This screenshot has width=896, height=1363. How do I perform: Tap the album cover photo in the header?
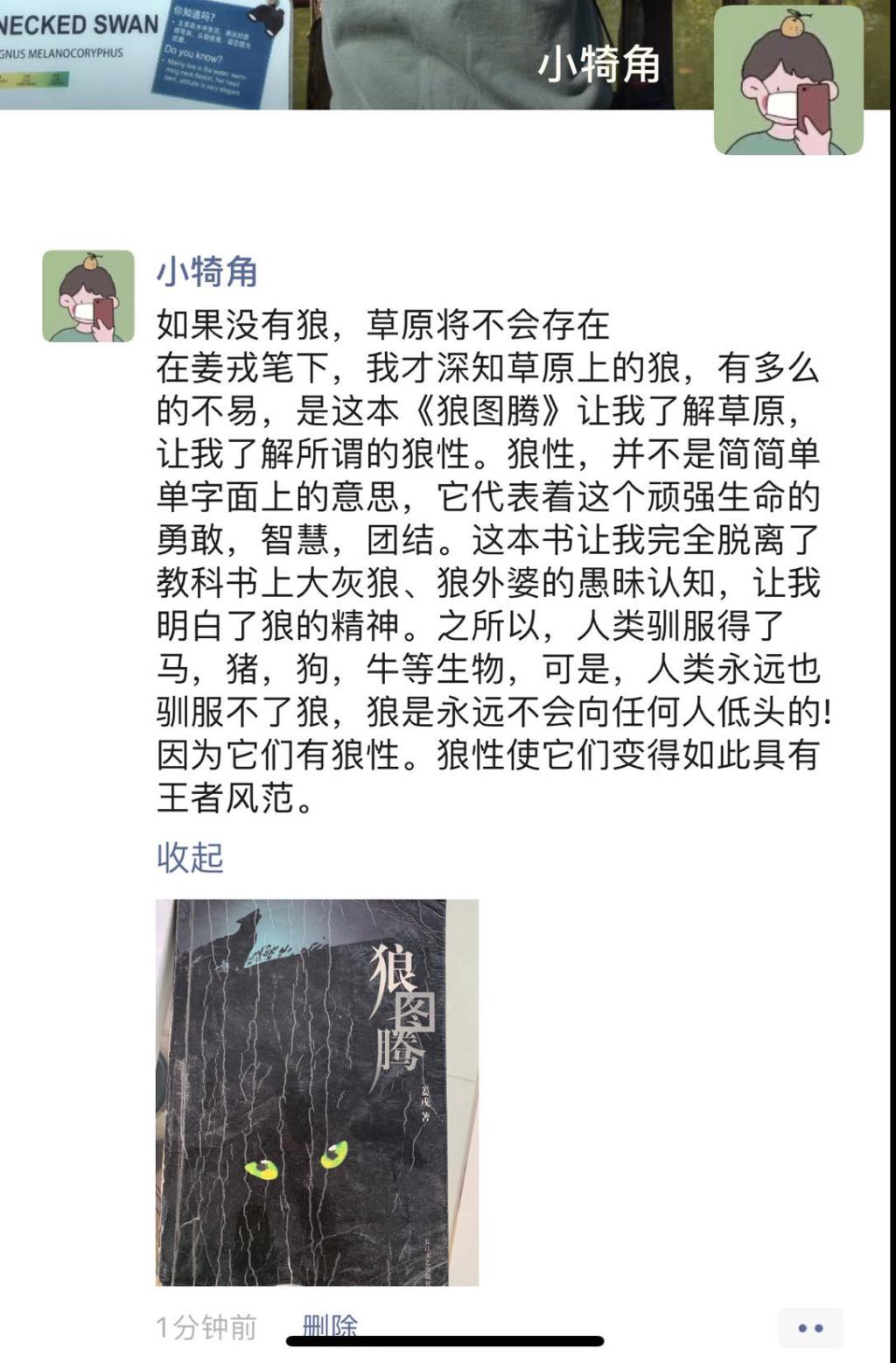350,53
